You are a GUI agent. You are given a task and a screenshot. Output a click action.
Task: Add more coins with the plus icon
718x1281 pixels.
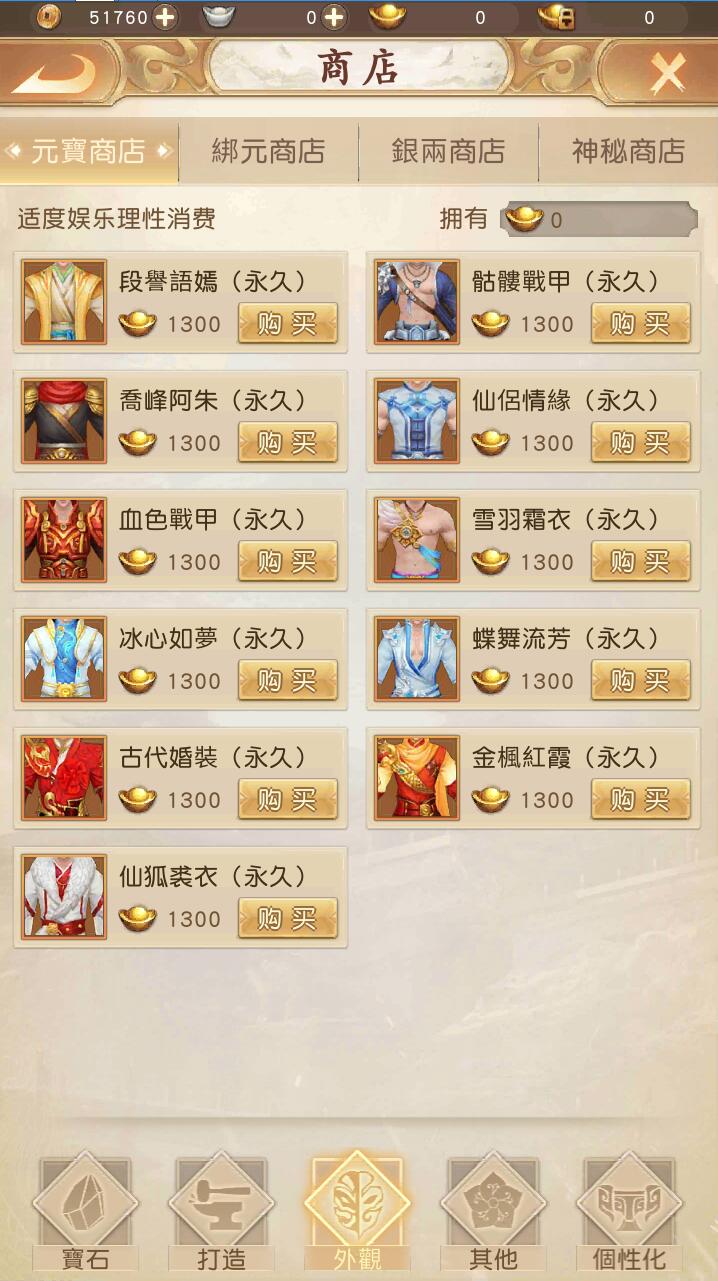tap(166, 17)
